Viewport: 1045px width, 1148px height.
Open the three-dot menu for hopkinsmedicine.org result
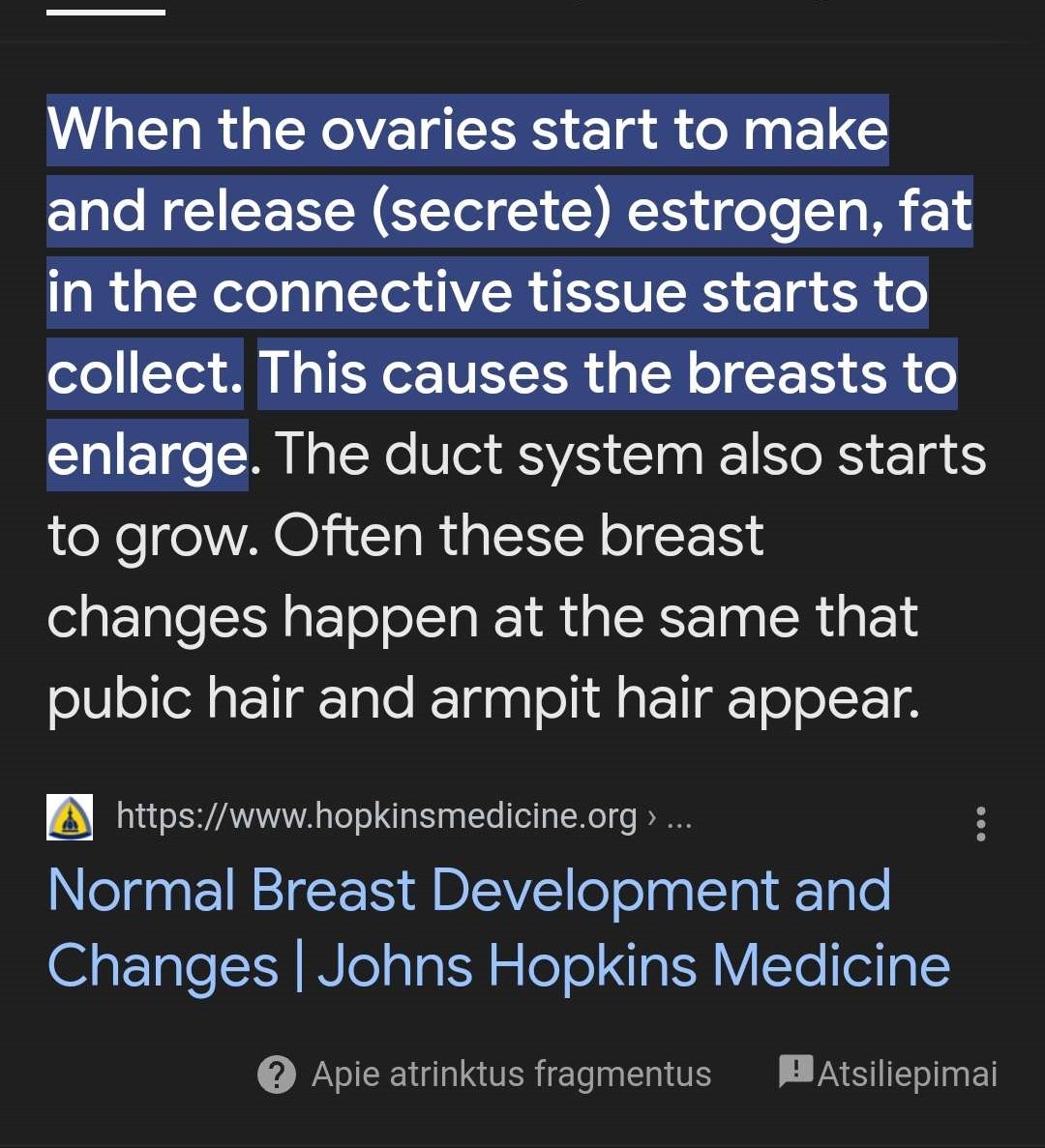pyautogui.click(x=981, y=823)
